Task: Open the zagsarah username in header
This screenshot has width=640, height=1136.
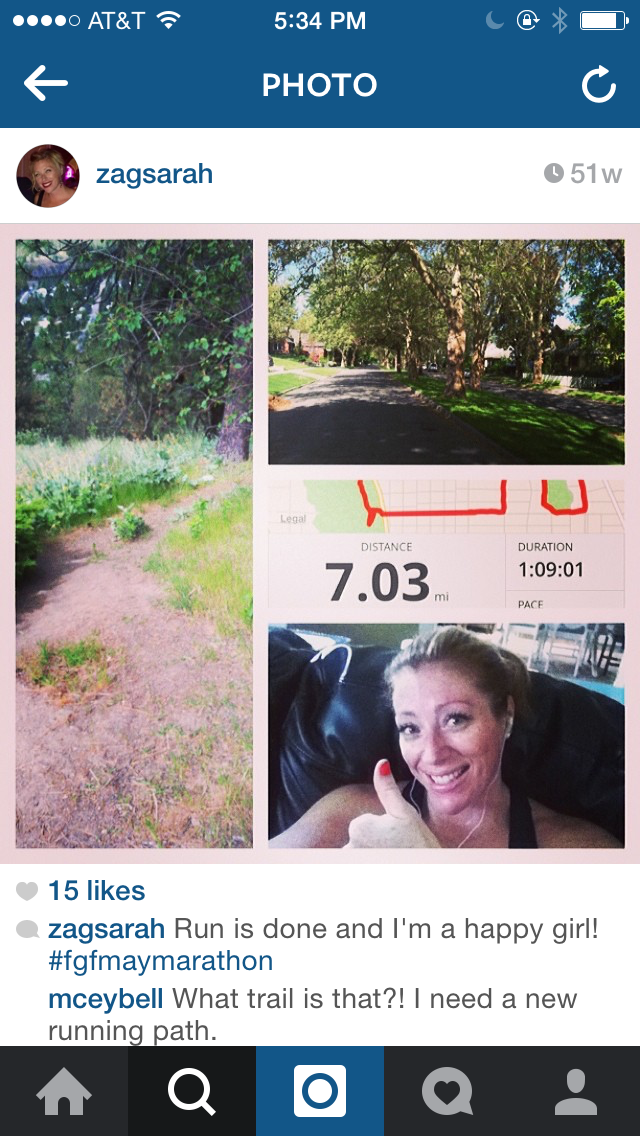Action: pos(154,174)
